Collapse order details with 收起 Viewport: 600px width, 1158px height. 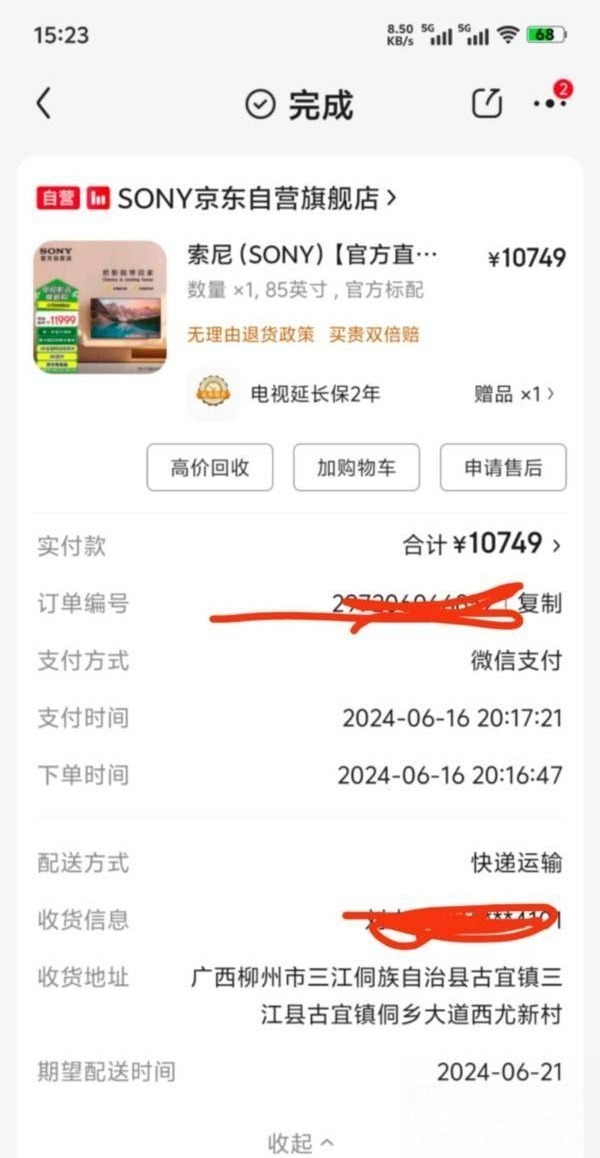click(300, 1142)
